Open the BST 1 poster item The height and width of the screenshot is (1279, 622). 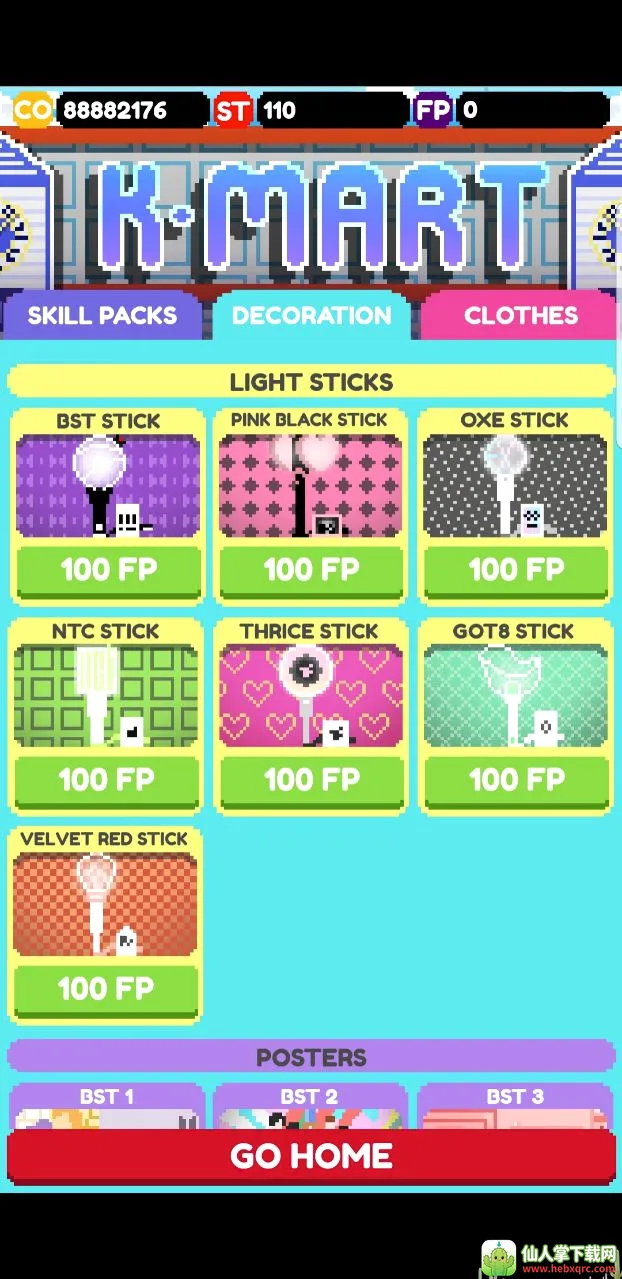click(107, 1107)
